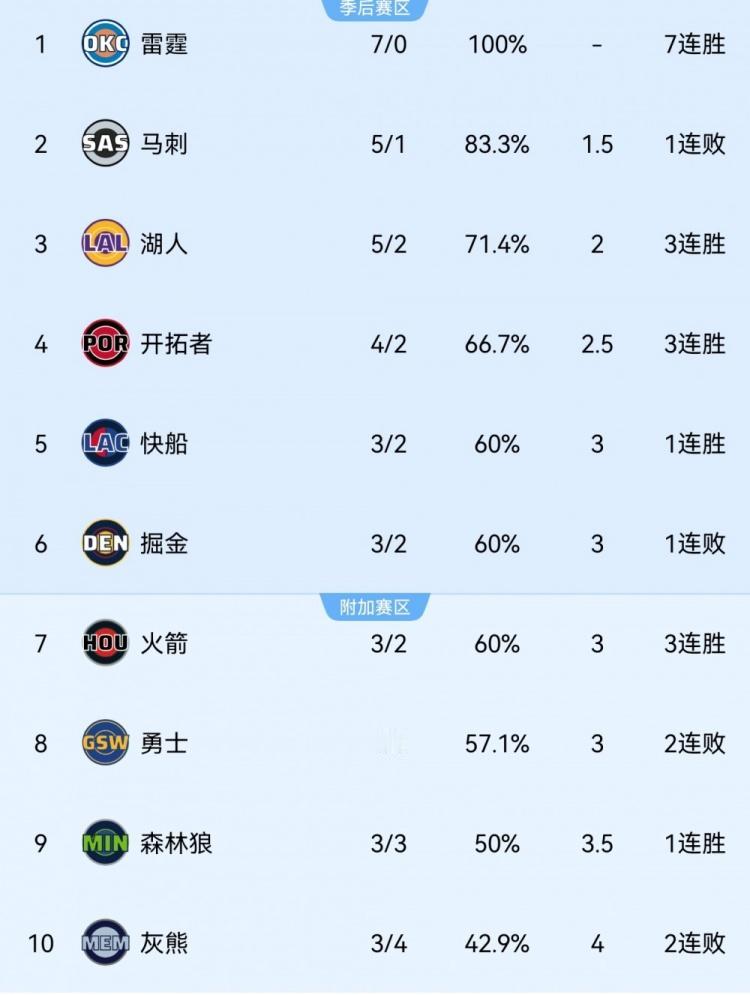750x995 pixels.
Task: Click the MIN Timberwolves team logo
Action: 105,844
